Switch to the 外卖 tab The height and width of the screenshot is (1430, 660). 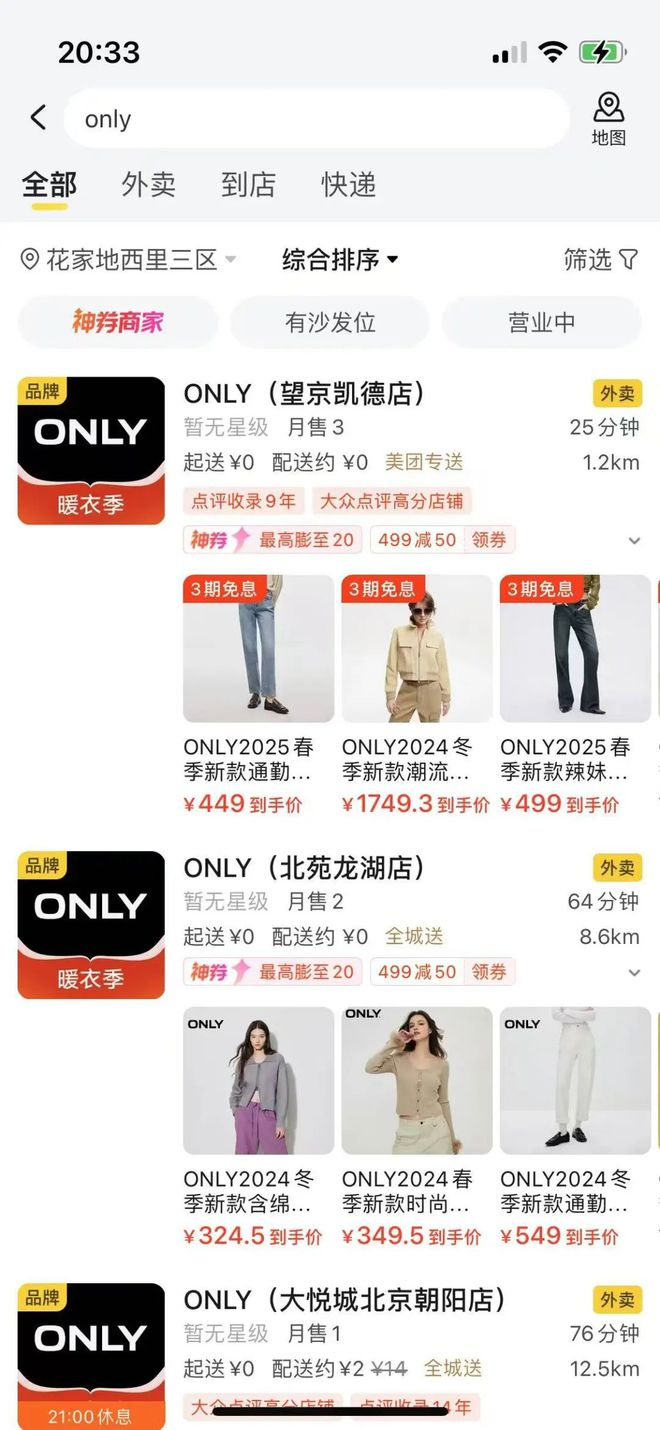149,185
